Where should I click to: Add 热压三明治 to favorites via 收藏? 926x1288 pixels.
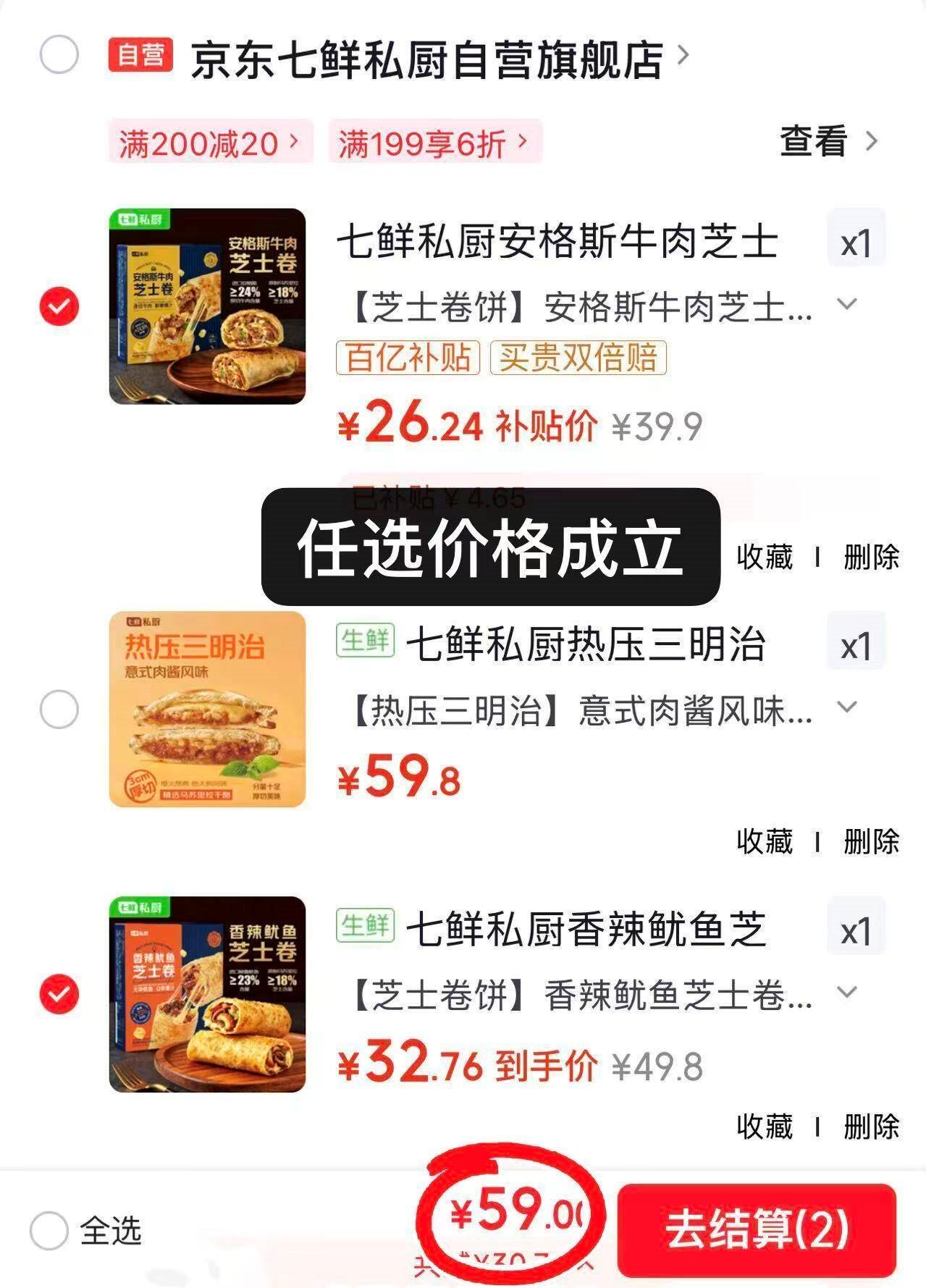[x=765, y=841]
